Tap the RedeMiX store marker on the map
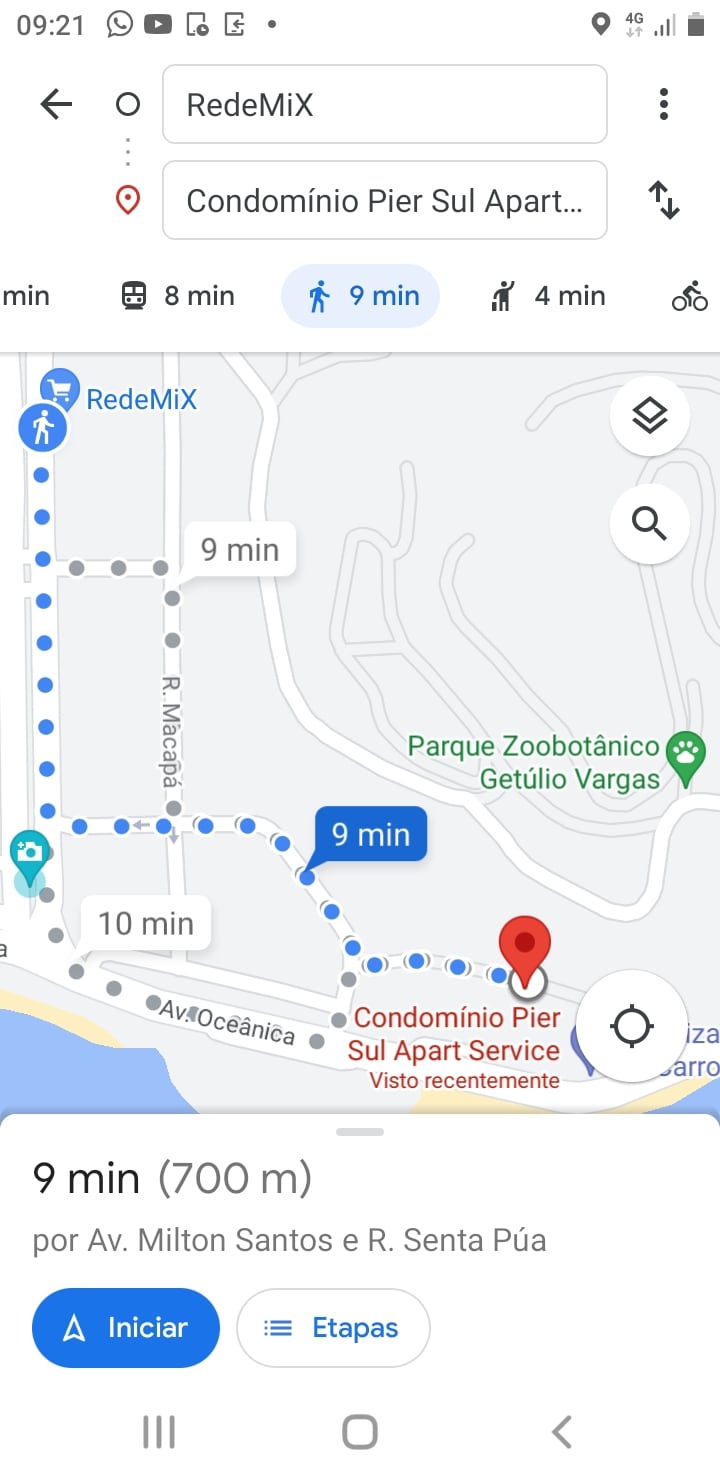This screenshot has width=720, height=1480. [x=60, y=388]
